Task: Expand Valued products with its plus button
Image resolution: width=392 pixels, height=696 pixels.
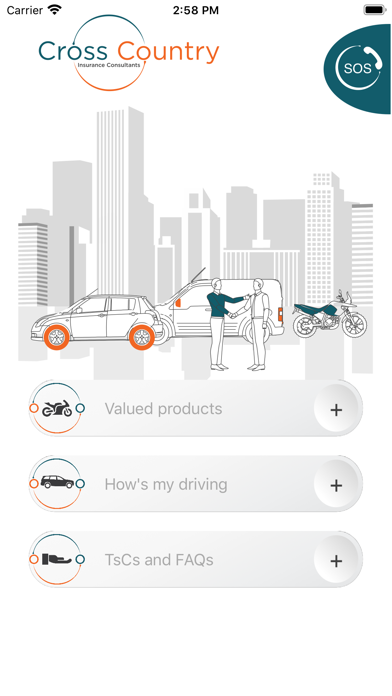Action: tap(336, 409)
